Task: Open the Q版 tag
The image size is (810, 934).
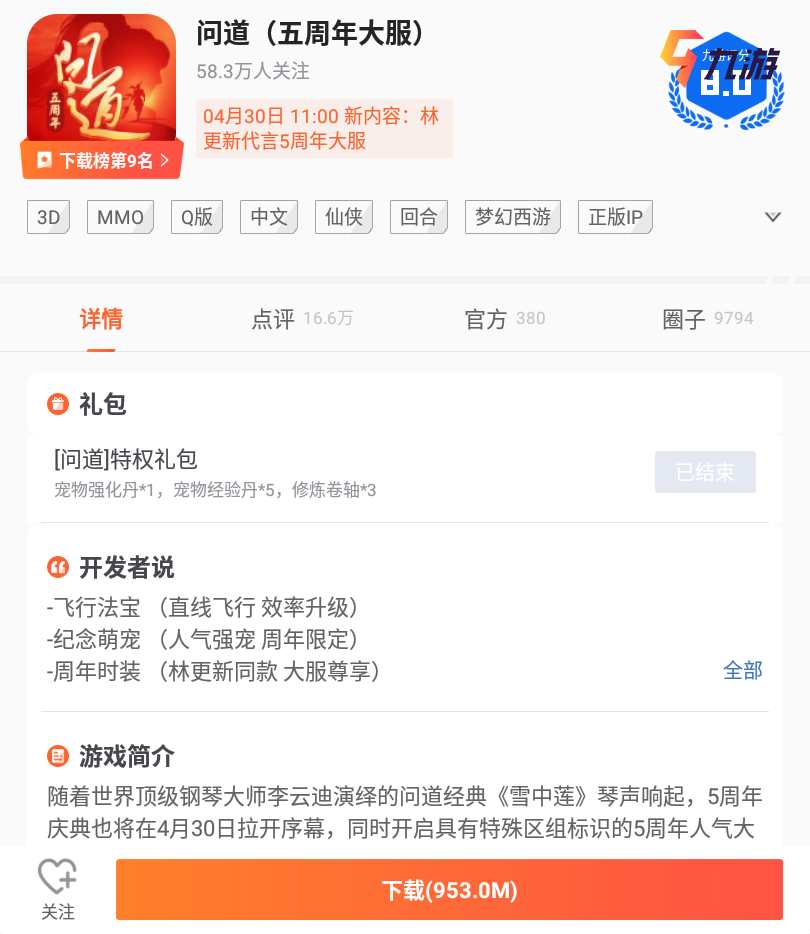Action: point(196,217)
